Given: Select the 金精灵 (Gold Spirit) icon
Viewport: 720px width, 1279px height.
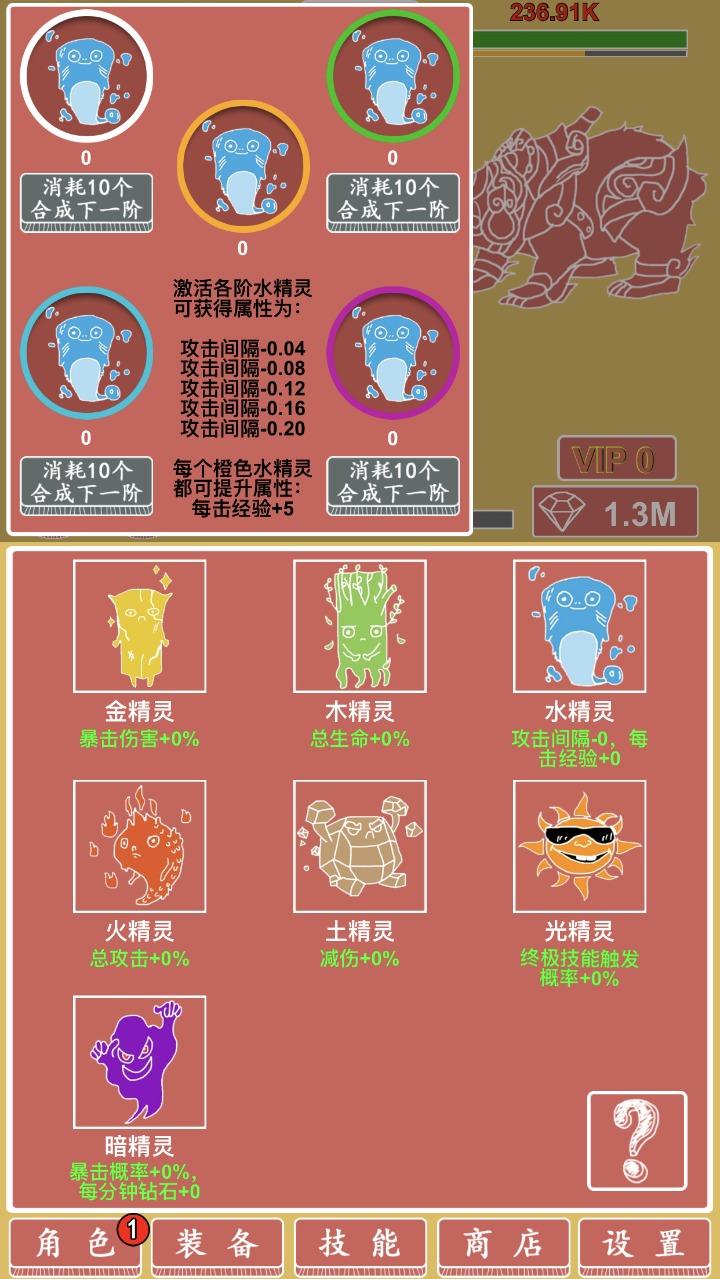Looking at the screenshot, I should (140, 625).
